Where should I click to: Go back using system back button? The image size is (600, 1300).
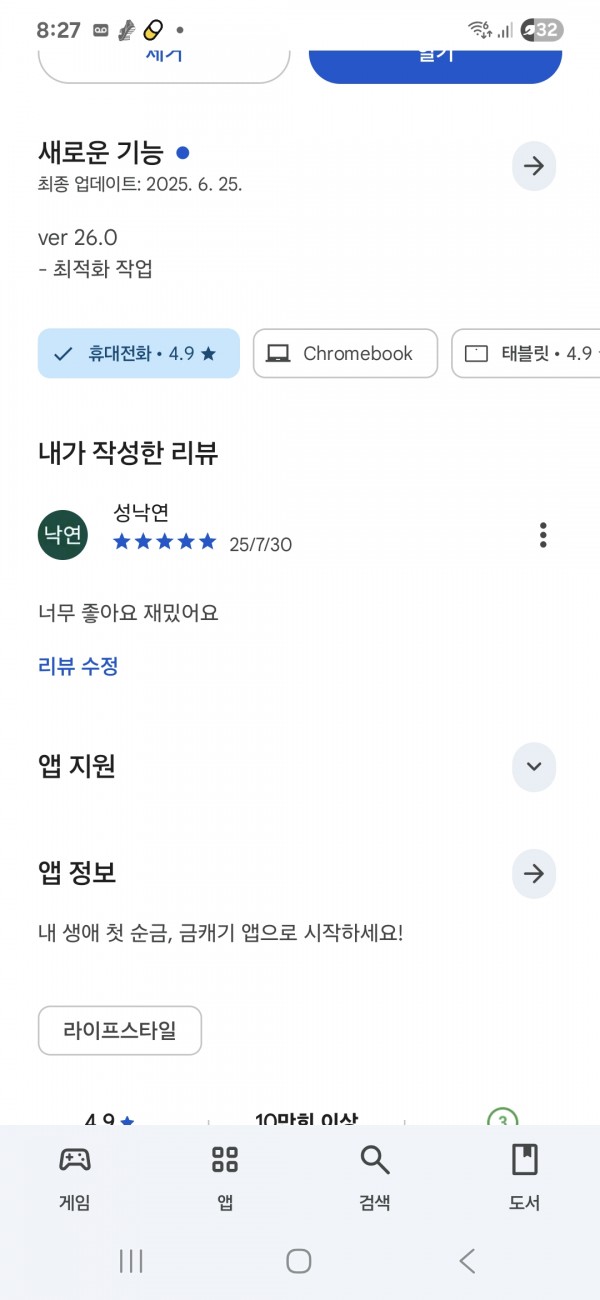(467, 1261)
